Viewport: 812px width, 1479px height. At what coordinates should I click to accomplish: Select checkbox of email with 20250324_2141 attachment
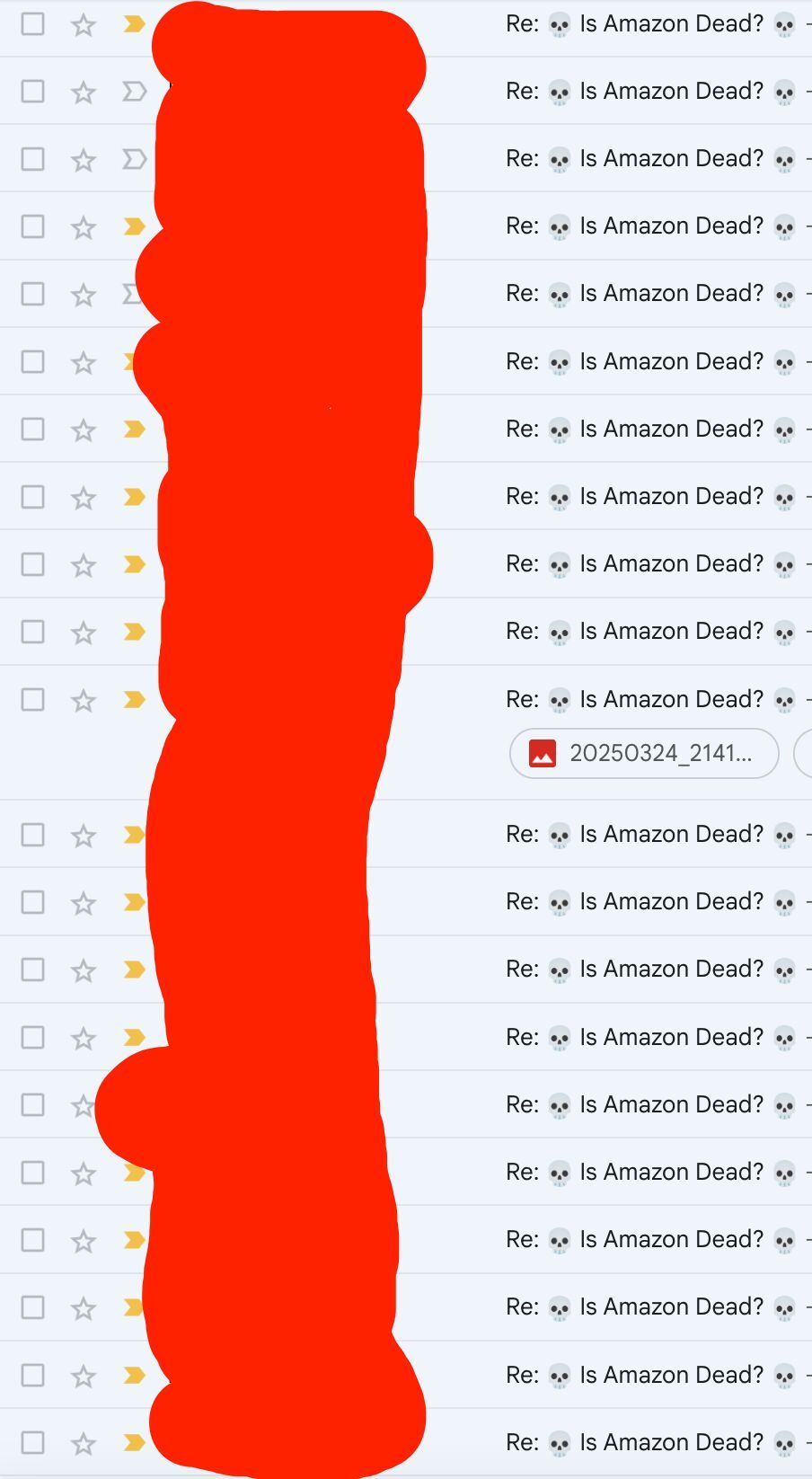tap(33, 699)
